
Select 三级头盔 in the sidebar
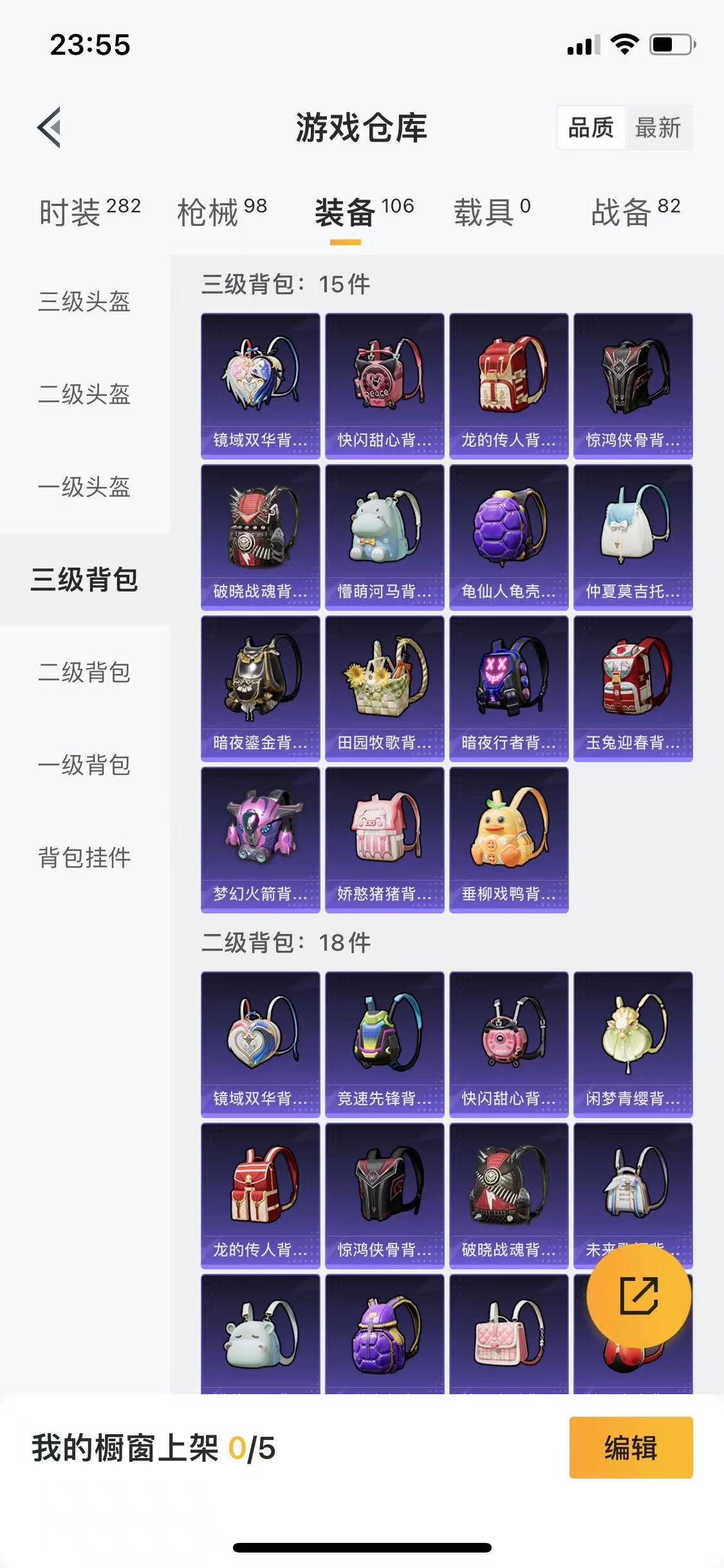pyautogui.click(x=84, y=301)
